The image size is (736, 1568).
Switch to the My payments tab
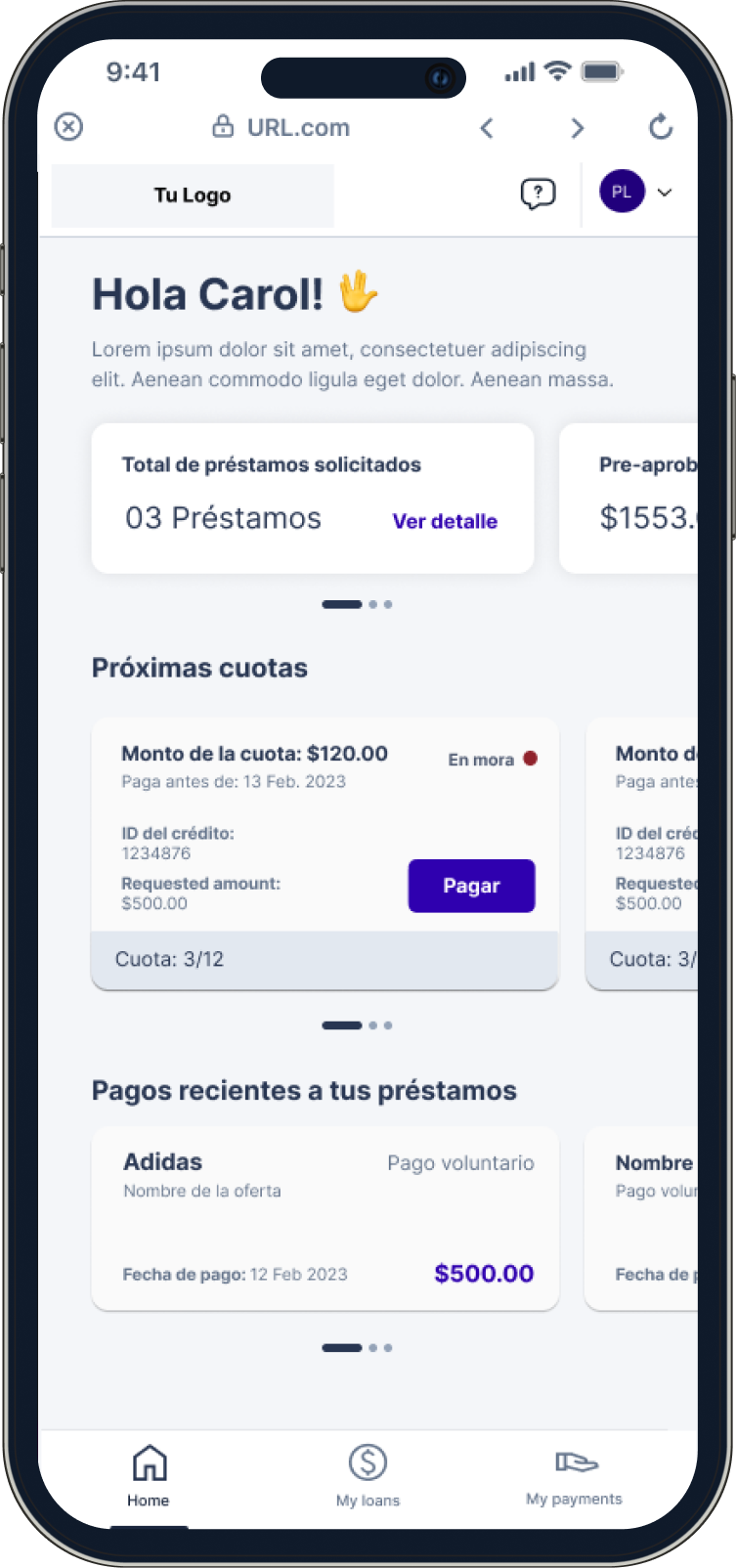click(574, 1476)
